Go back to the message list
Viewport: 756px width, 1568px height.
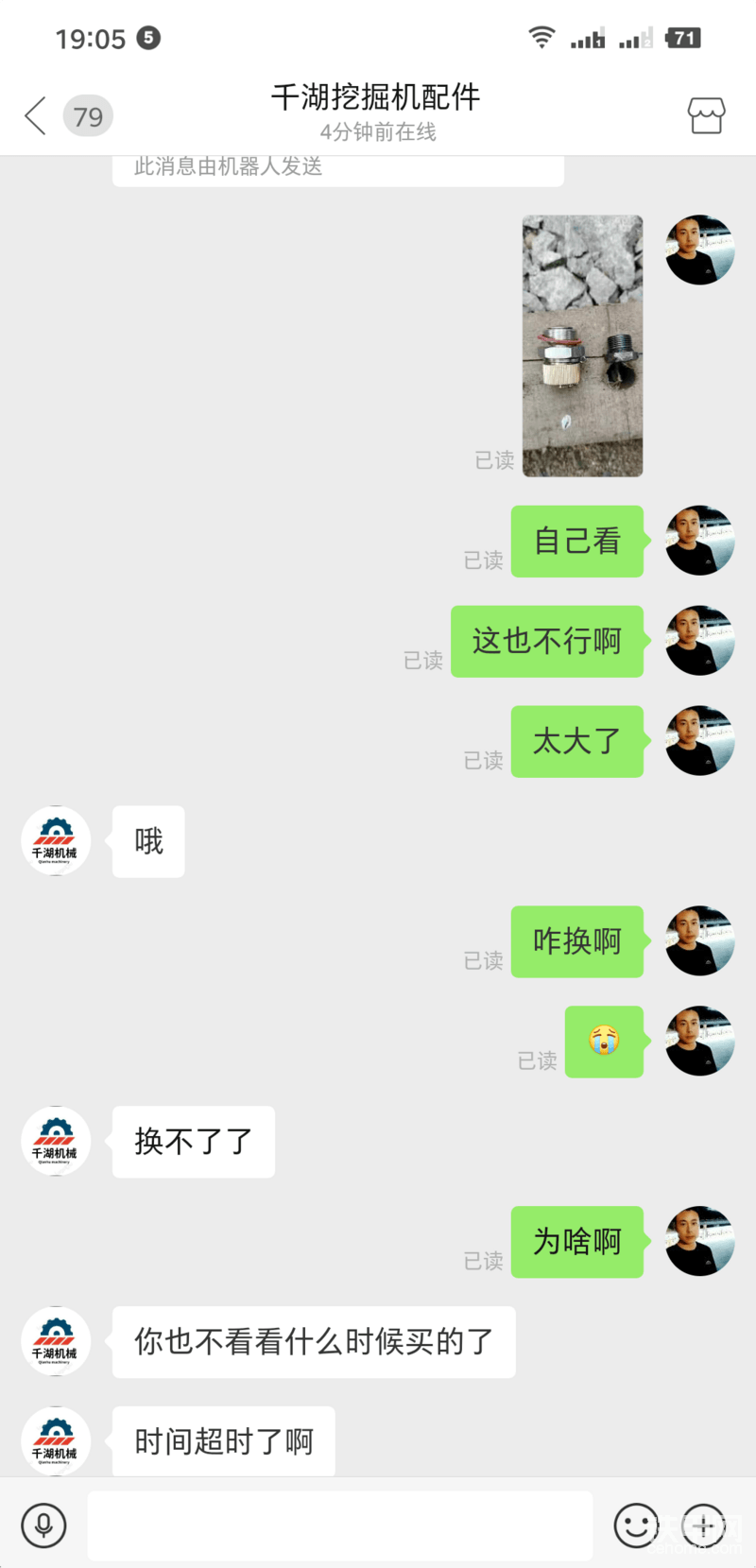point(36,116)
